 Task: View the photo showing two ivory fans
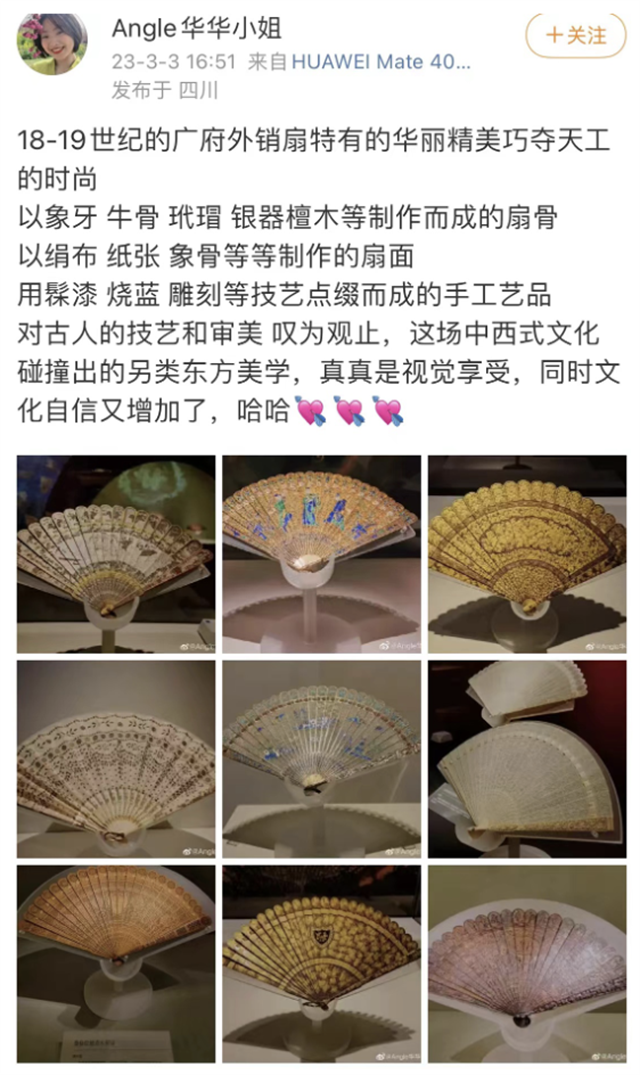coord(526,758)
